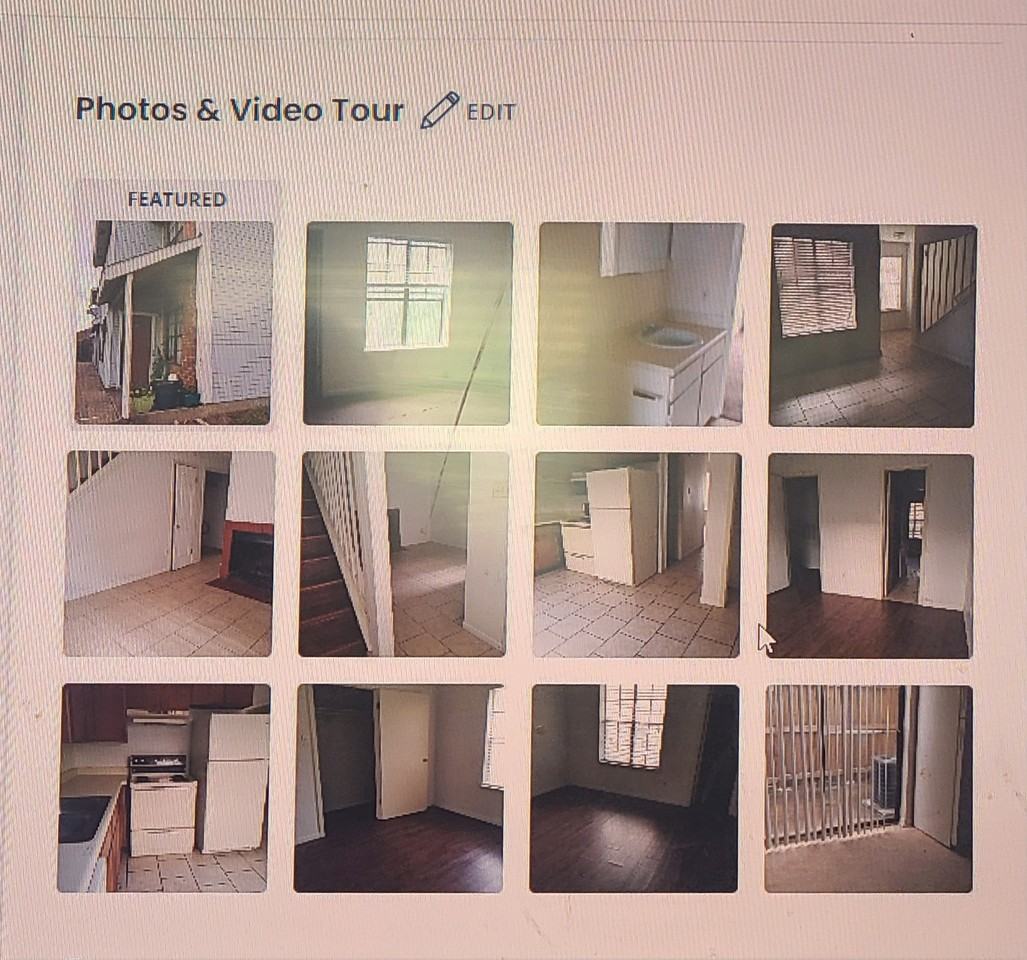Viewport: 1027px width, 960px height.
Task: View the photo with the red fireplace
Action: [169, 554]
